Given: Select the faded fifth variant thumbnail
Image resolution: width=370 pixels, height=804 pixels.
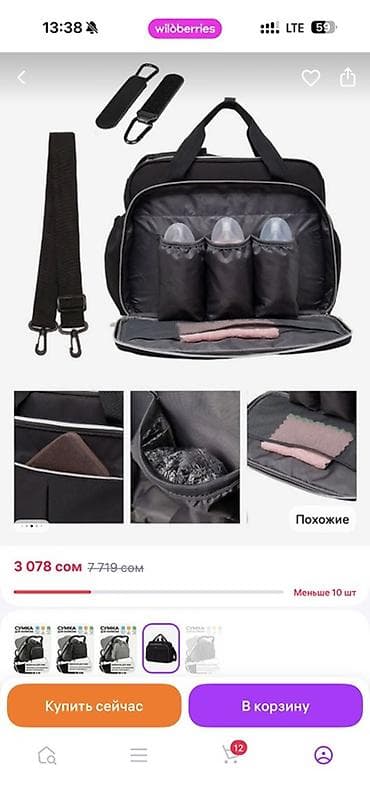Looking at the screenshot, I should click(x=204, y=649).
